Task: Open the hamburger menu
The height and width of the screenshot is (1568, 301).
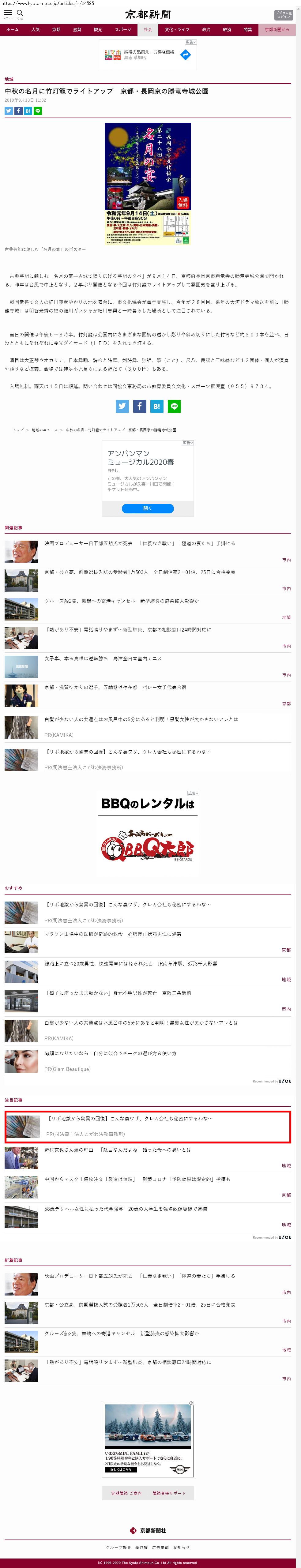Action: tap(8, 13)
